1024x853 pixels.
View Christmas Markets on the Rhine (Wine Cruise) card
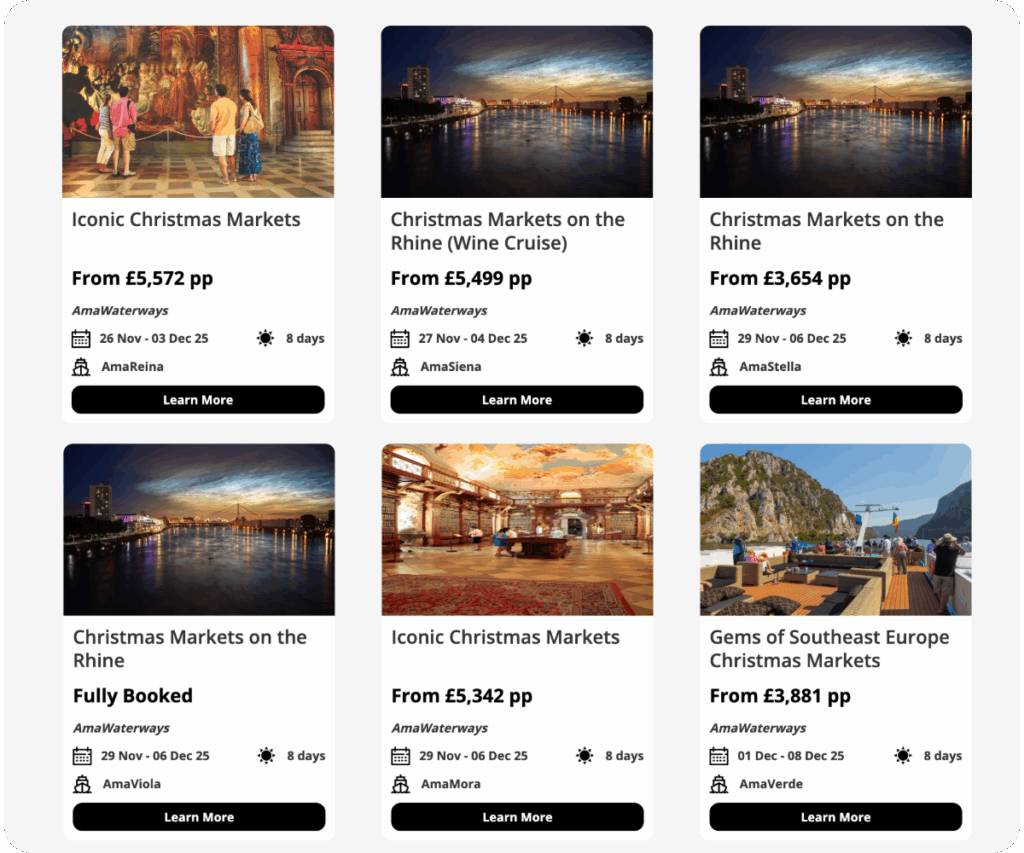508,231
